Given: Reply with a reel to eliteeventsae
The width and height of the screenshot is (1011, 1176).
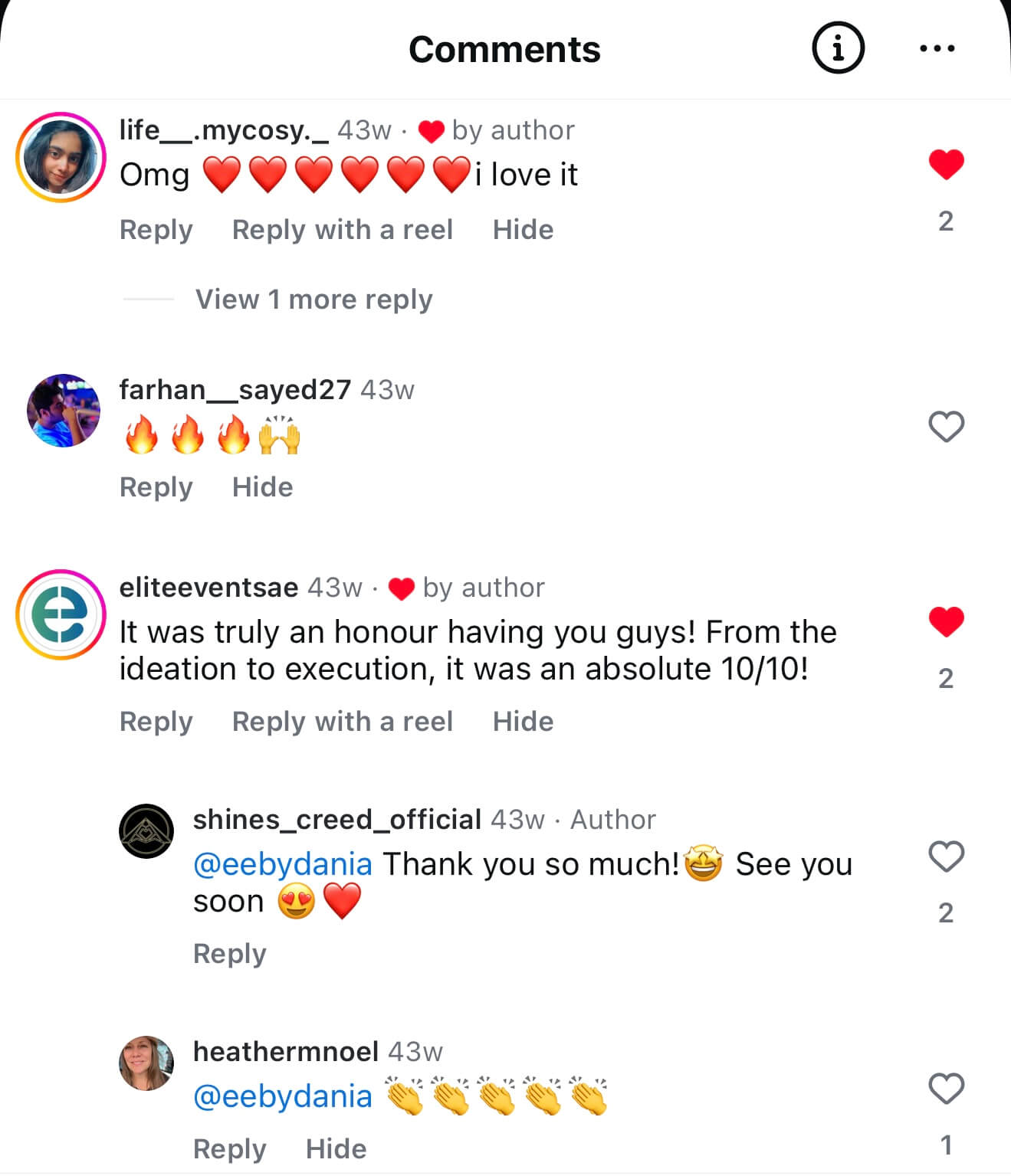Looking at the screenshot, I should pos(342,722).
